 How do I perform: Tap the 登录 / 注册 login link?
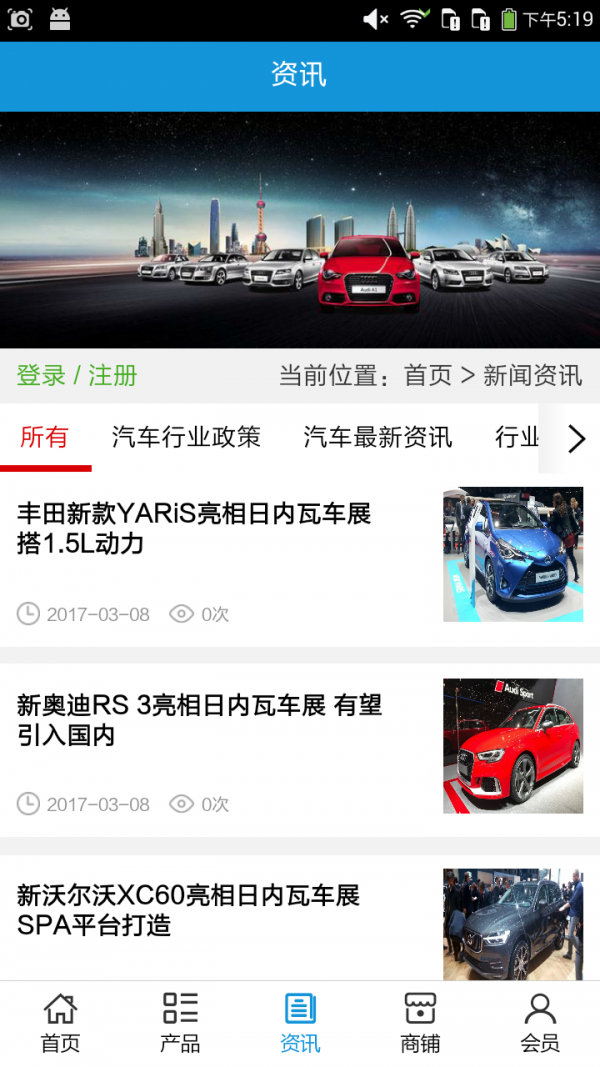(77, 376)
